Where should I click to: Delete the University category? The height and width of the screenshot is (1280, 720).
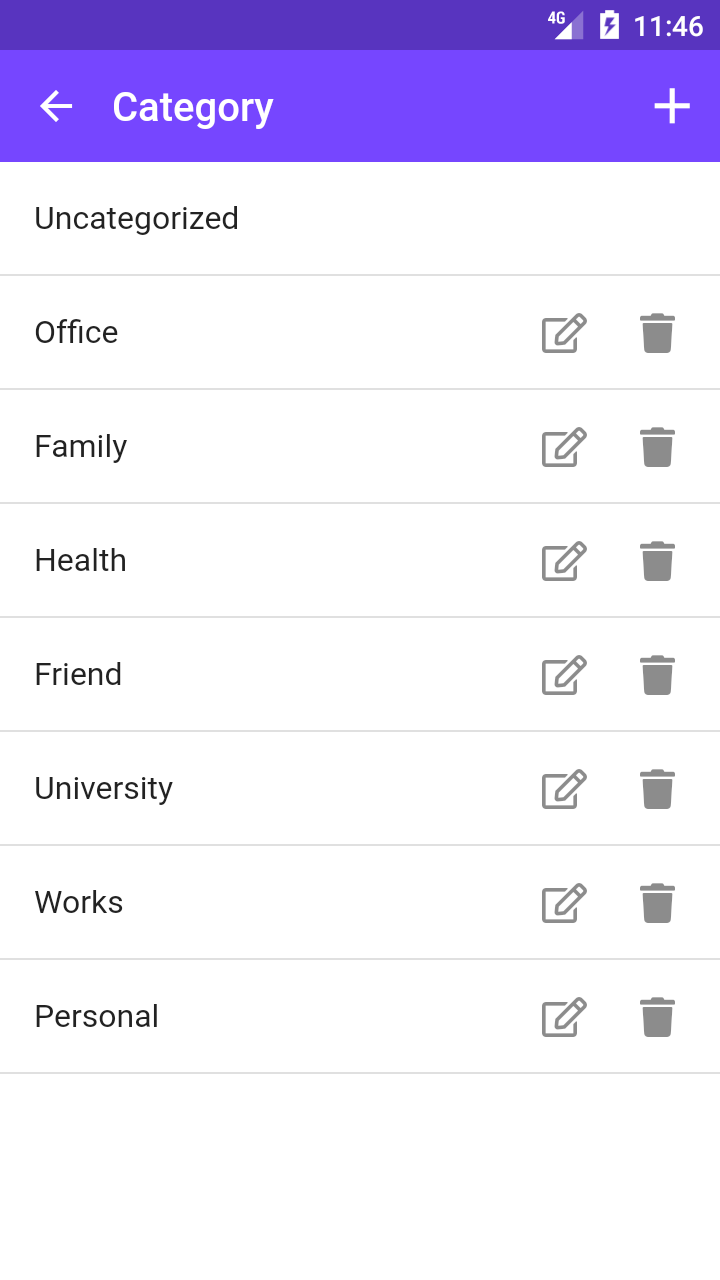(657, 789)
